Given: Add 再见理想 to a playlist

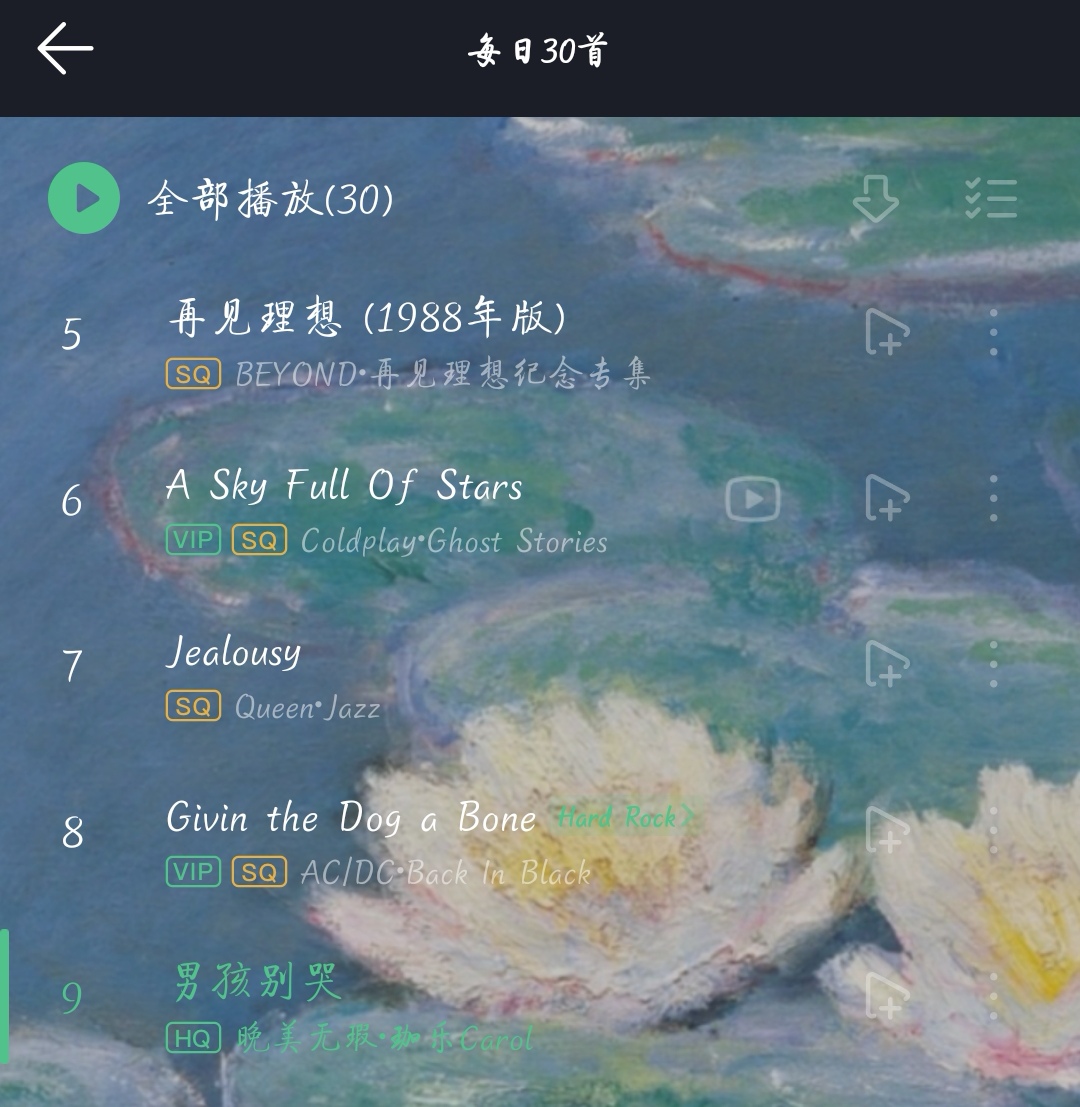Looking at the screenshot, I should click(x=886, y=332).
